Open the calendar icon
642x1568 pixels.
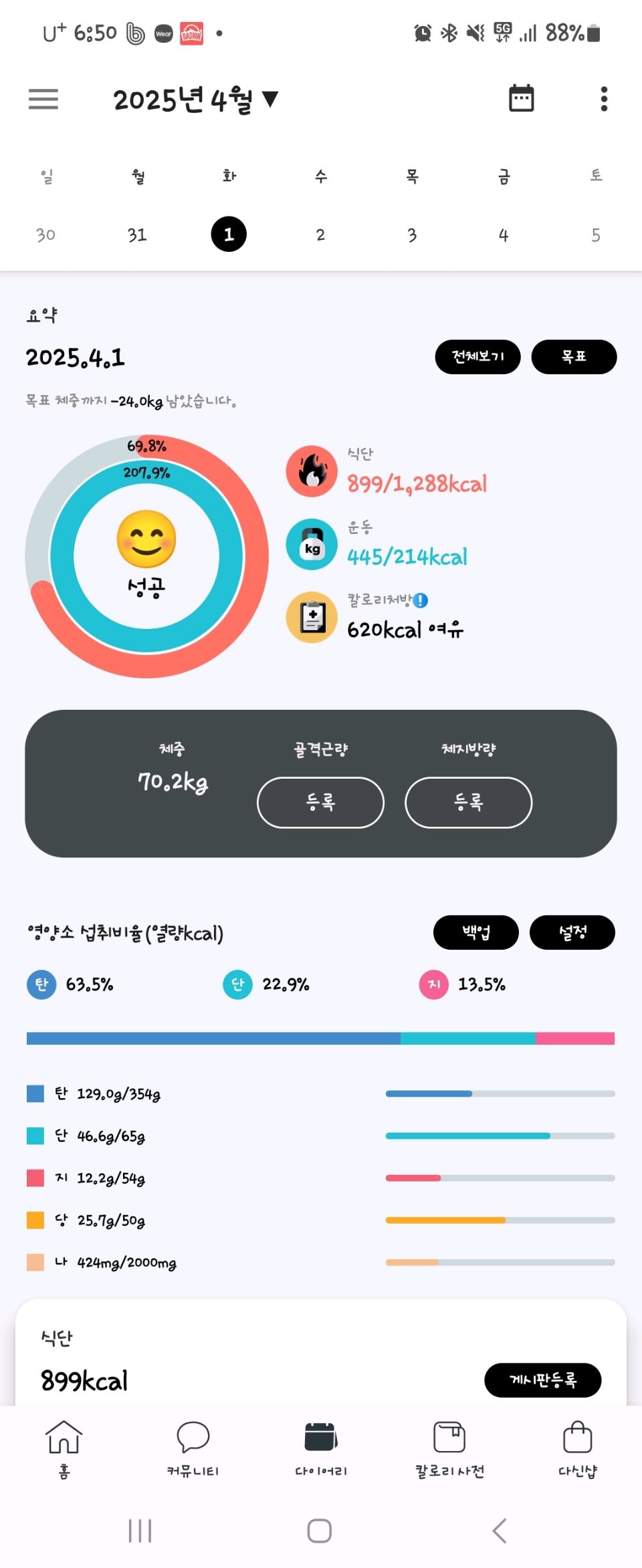point(521,99)
